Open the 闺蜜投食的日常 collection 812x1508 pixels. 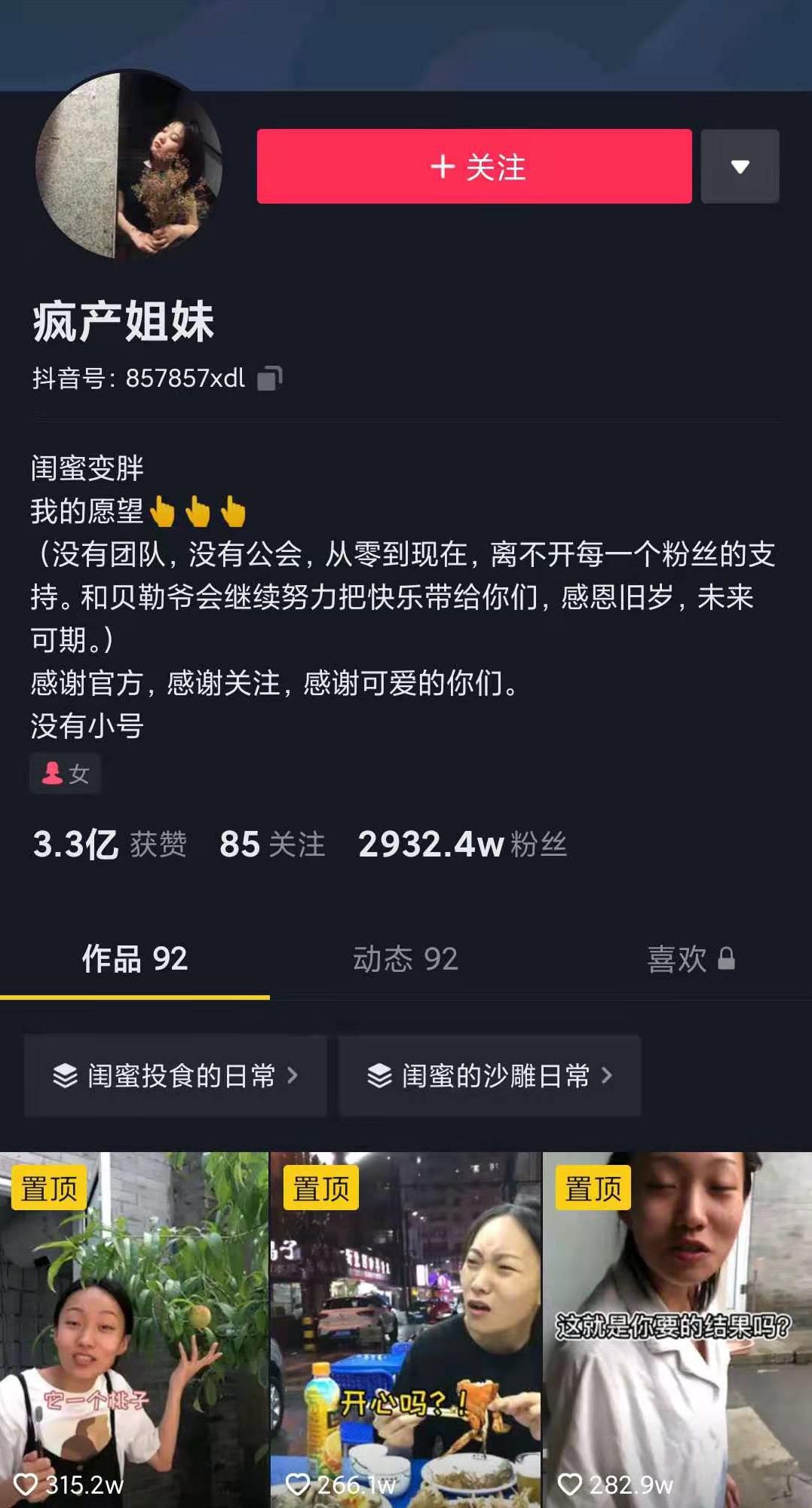176,1076
